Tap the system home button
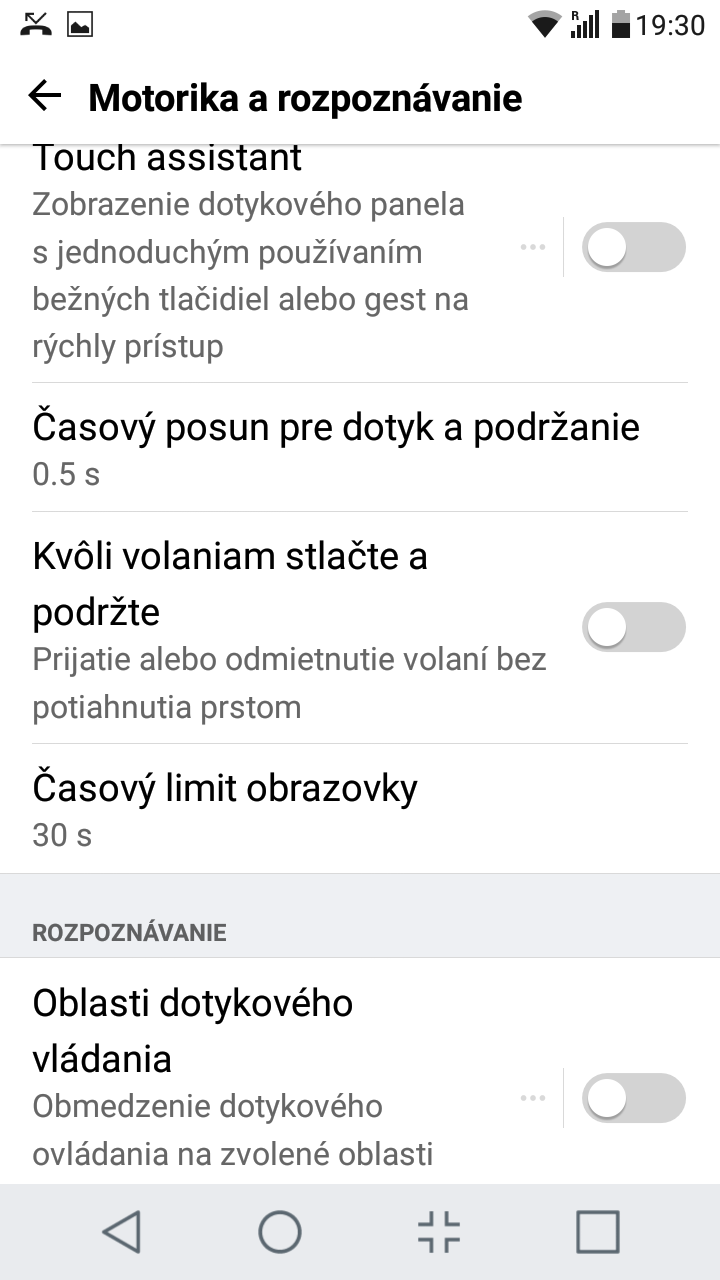Viewport: 720px width, 1280px height. pyautogui.click(x=280, y=1232)
